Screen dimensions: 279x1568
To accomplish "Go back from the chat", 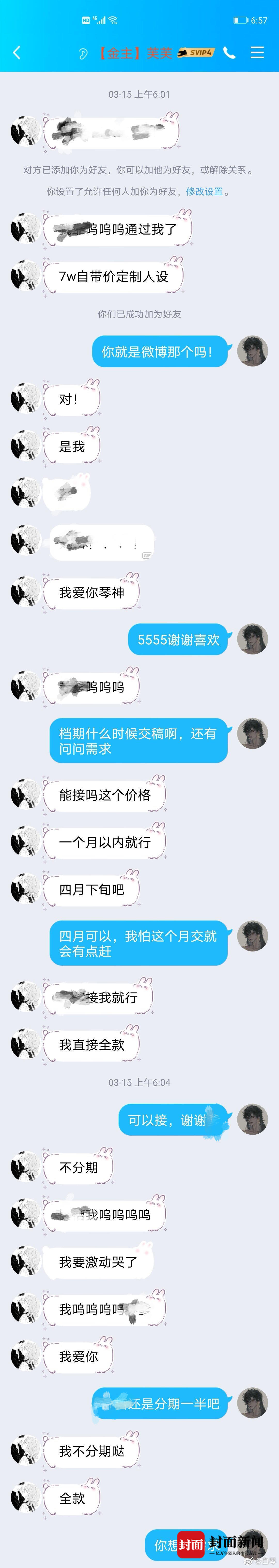I will (17, 53).
